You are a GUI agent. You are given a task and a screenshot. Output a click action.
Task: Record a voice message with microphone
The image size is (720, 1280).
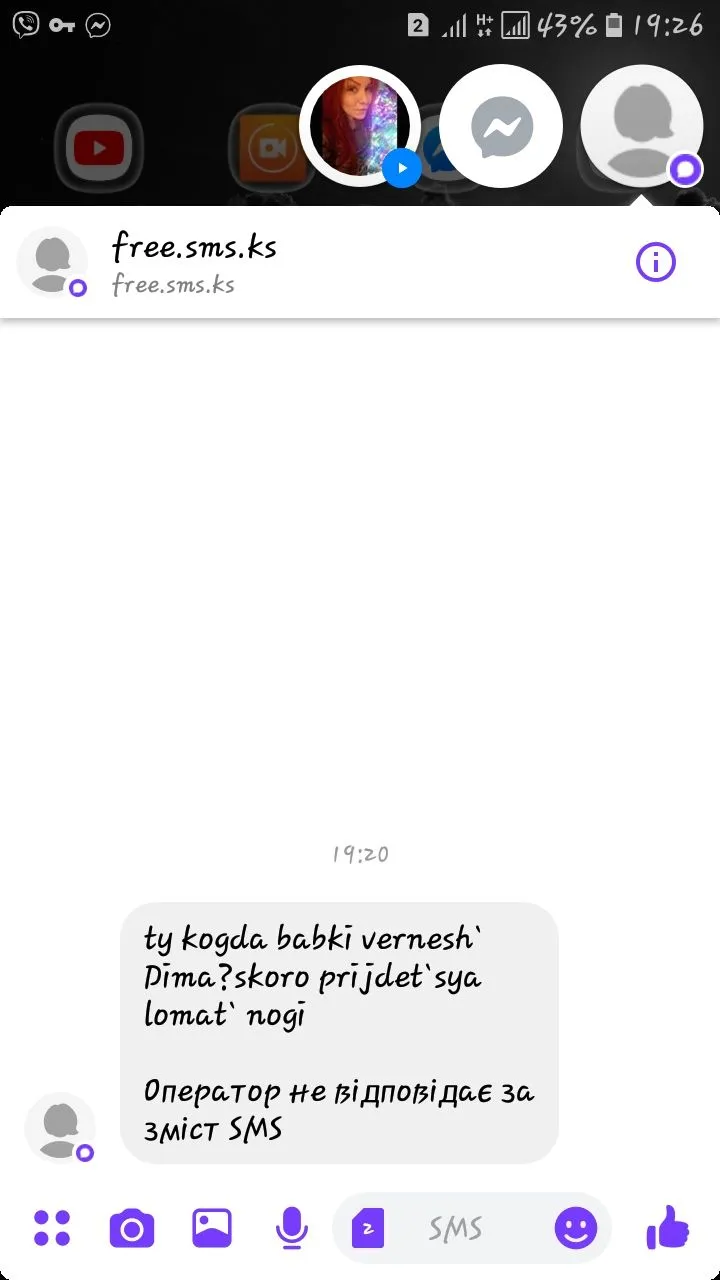[x=291, y=1227]
